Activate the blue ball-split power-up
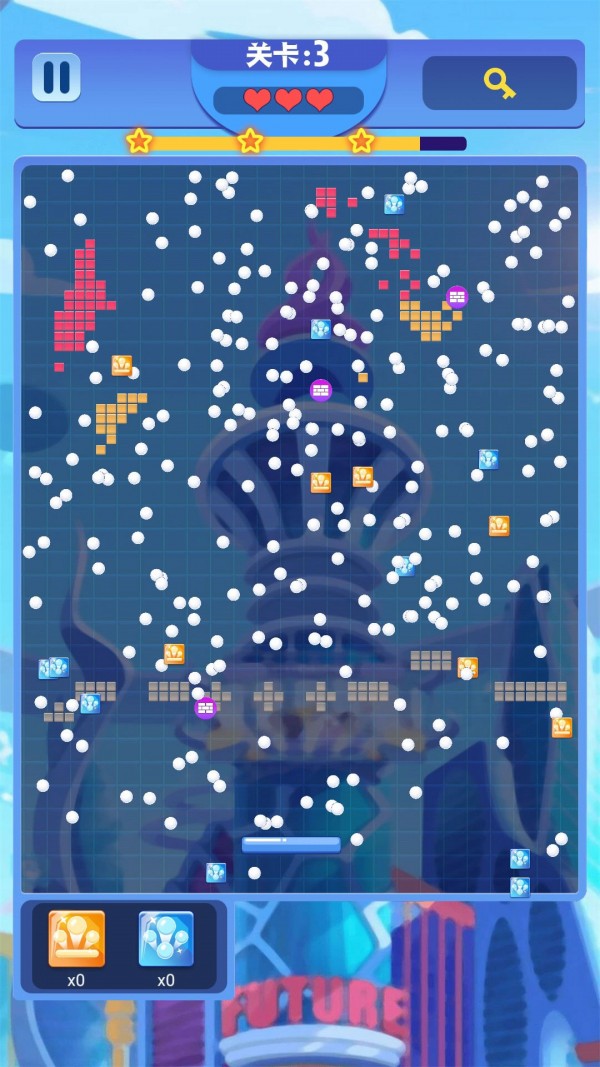 point(166,939)
